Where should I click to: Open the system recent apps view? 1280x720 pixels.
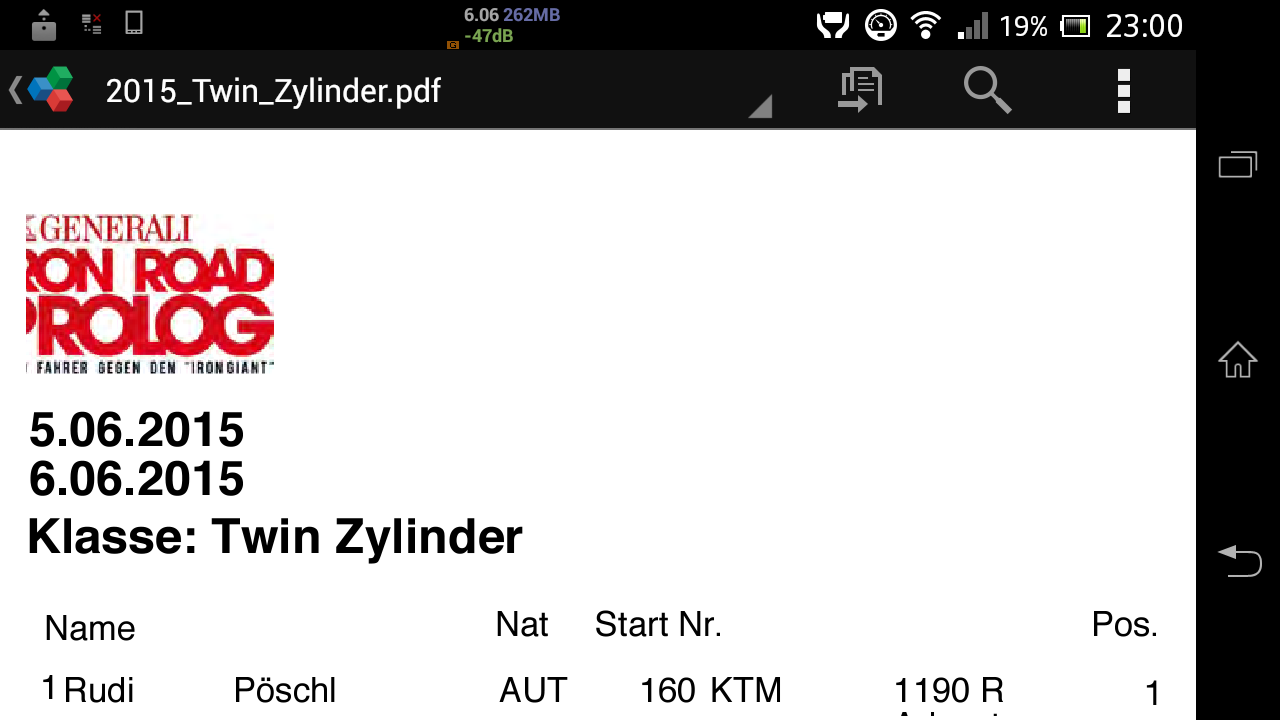tap(1237, 163)
